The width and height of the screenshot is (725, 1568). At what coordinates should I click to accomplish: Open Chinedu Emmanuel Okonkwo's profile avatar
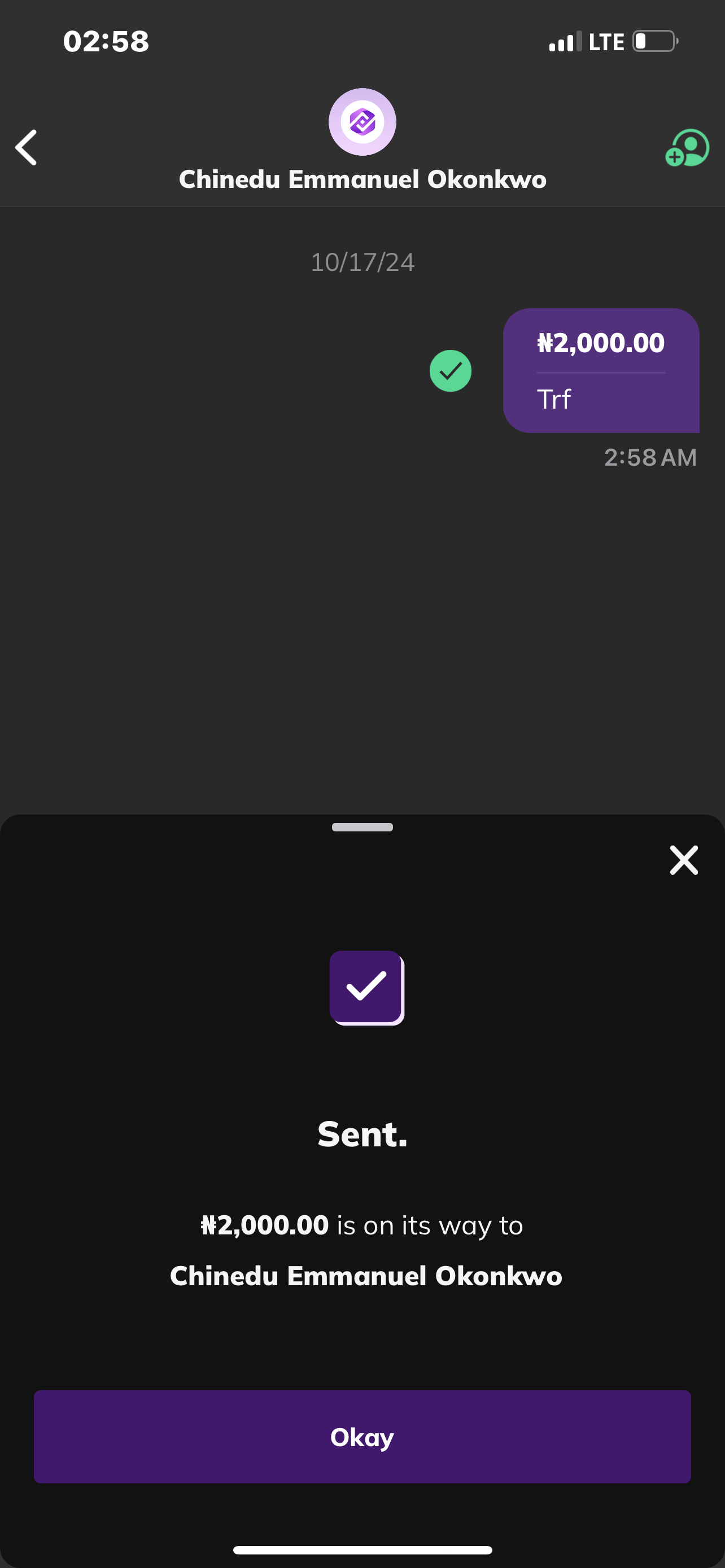point(362,122)
